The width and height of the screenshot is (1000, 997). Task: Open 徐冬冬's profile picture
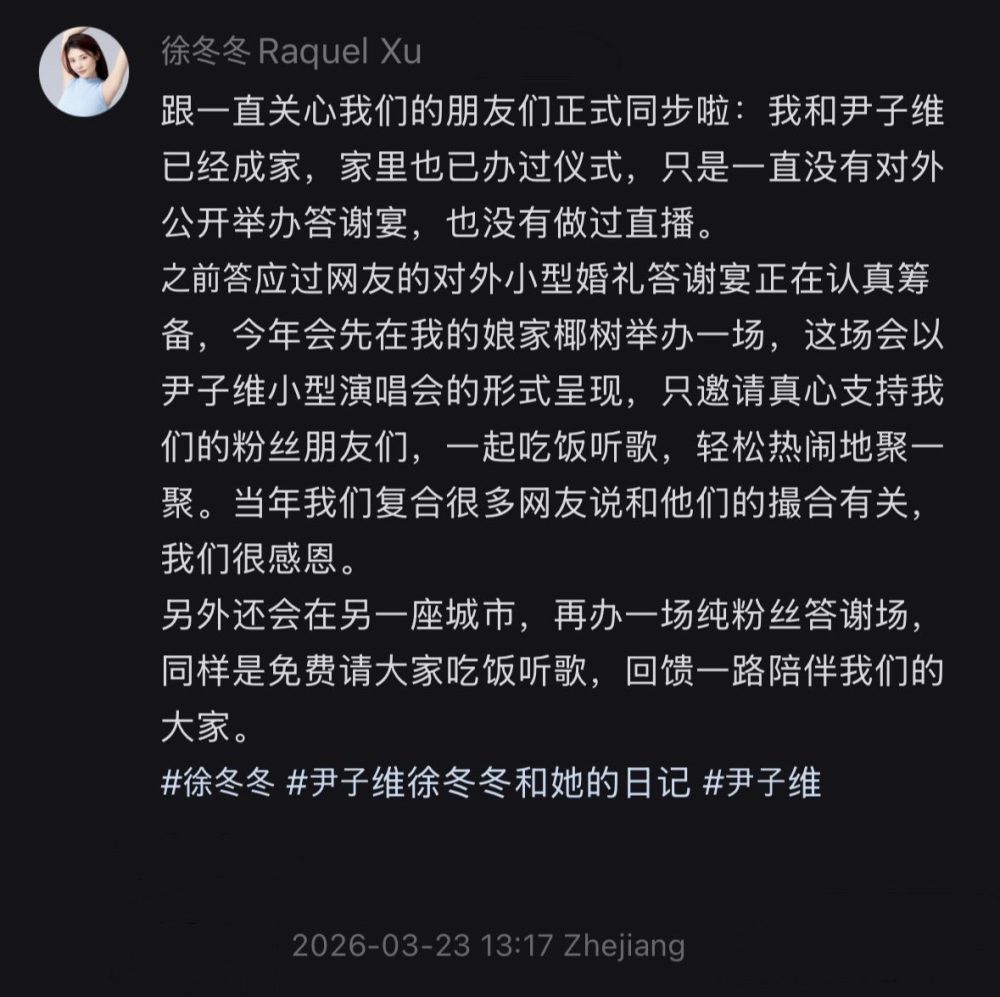(x=83, y=72)
